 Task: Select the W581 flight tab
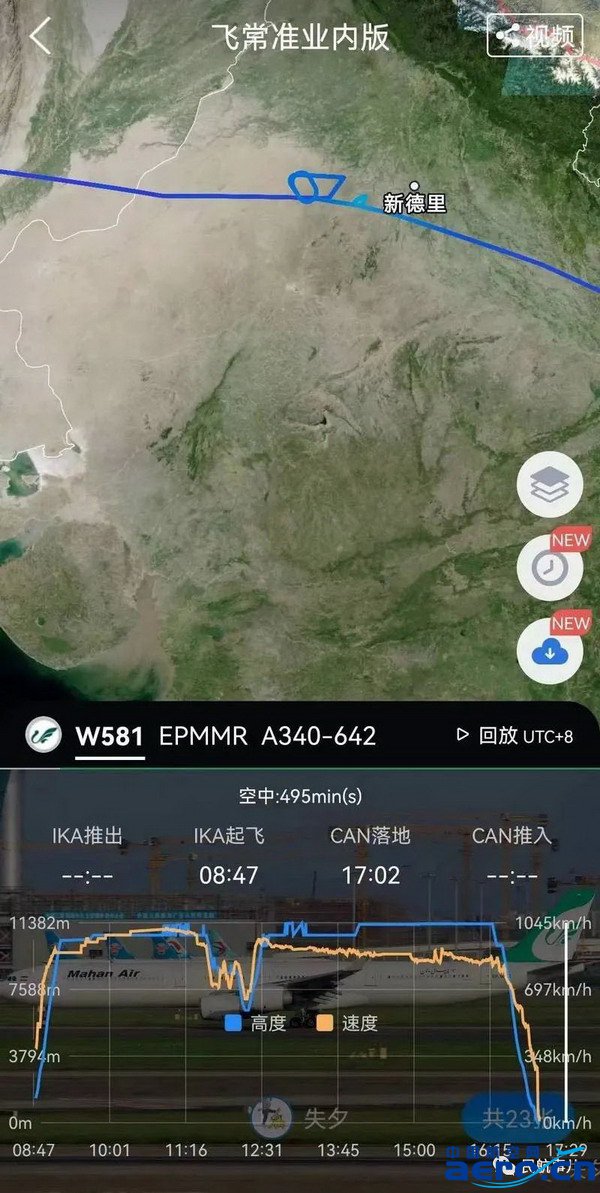pyautogui.click(x=109, y=737)
